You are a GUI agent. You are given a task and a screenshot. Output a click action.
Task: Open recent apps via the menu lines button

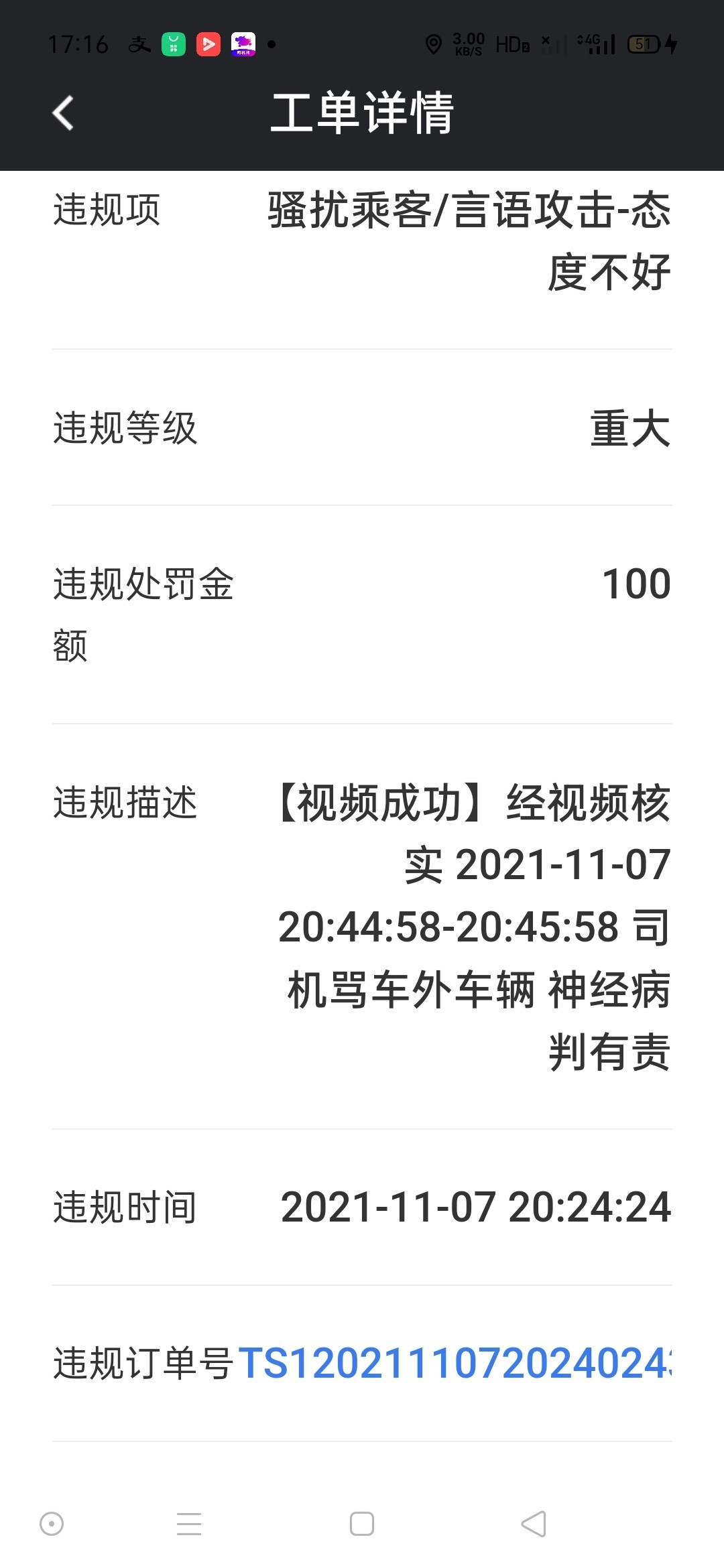click(189, 1524)
